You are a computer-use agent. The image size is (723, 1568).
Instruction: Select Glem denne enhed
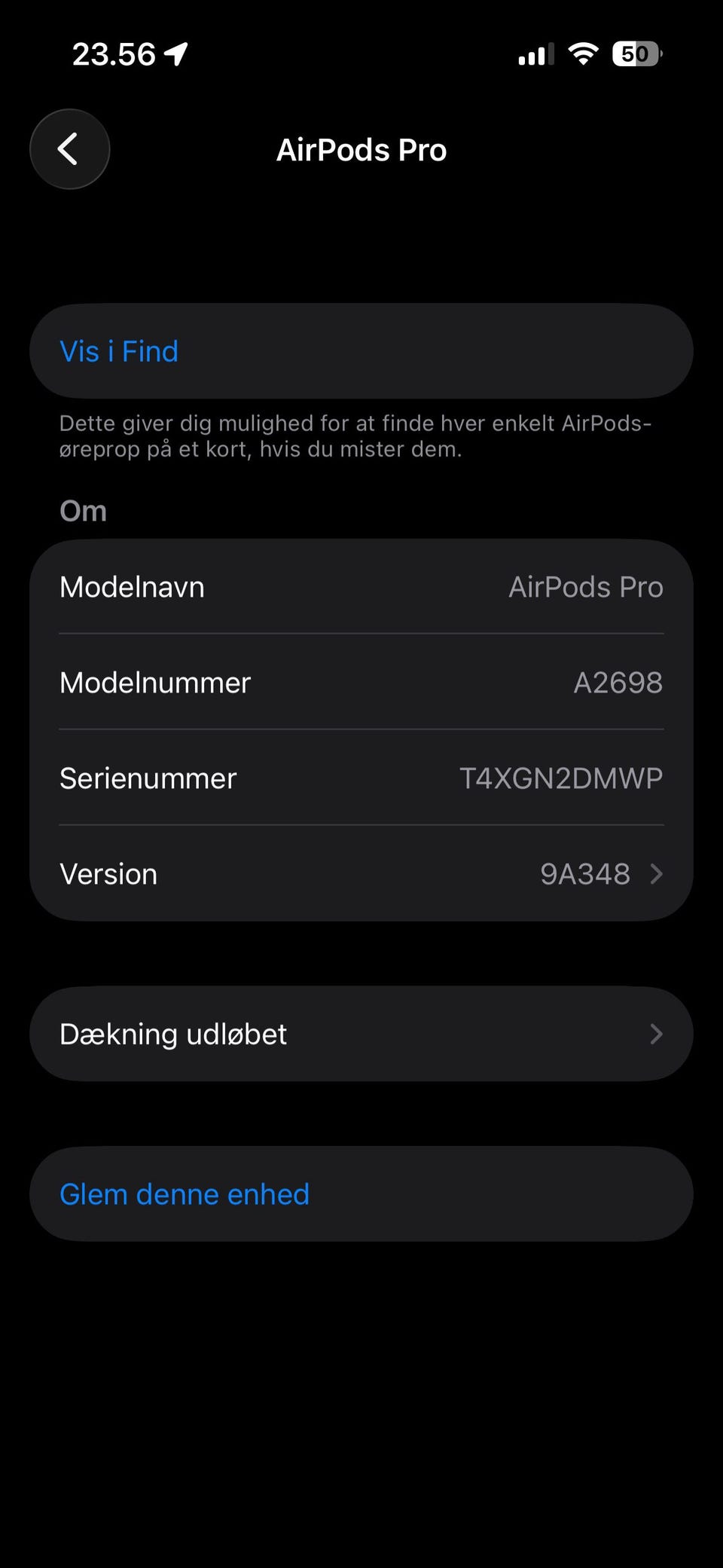point(361,1194)
